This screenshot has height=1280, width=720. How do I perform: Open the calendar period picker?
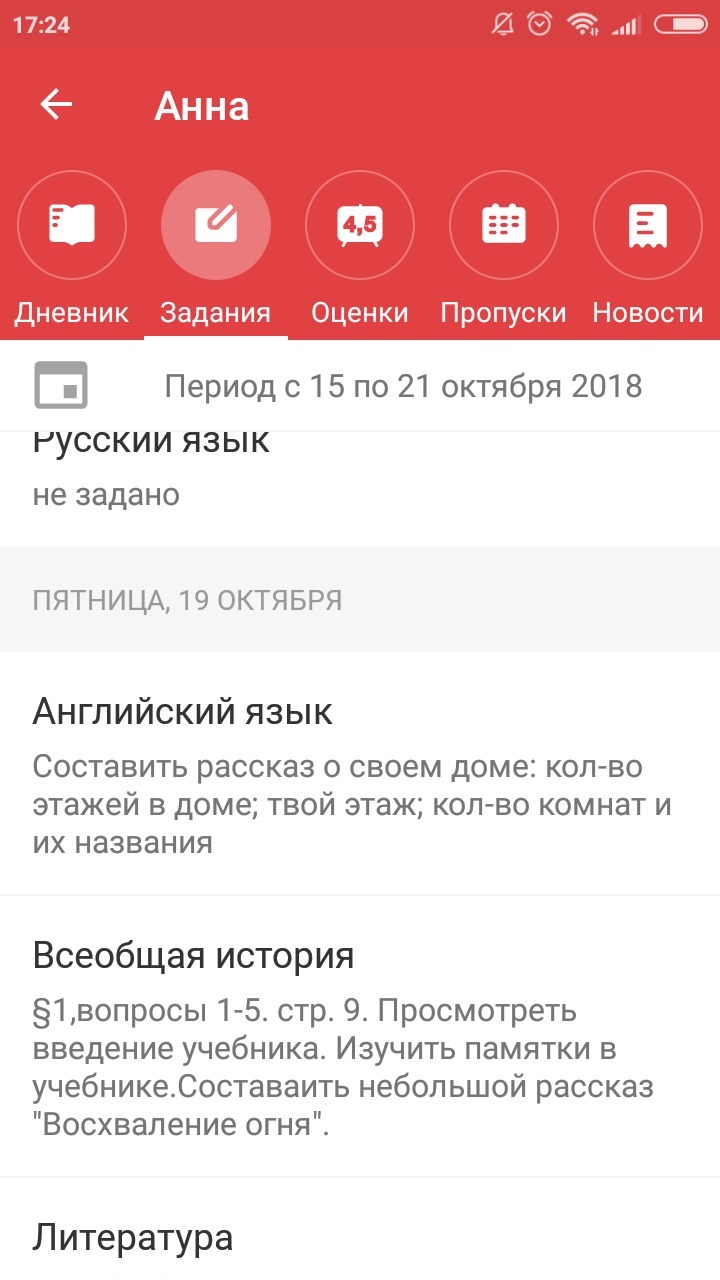62,386
